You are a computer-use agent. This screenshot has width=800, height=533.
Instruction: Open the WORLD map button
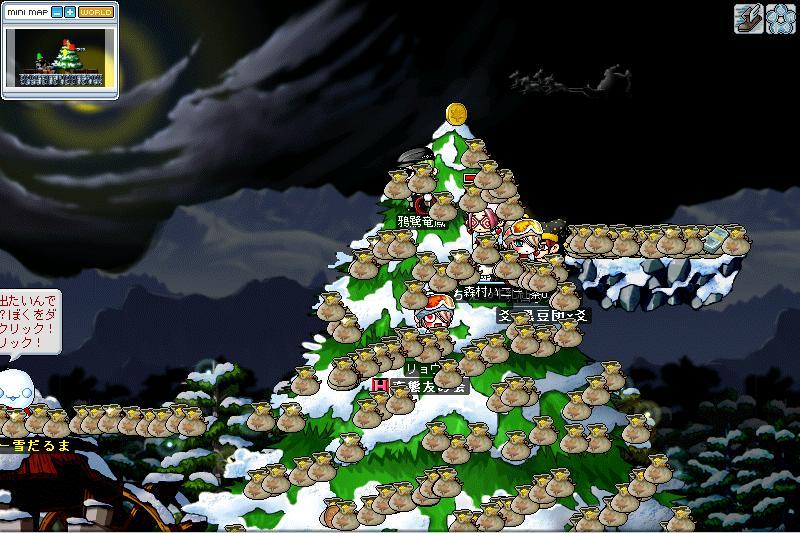pyautogui.click(x=95, y=12)
